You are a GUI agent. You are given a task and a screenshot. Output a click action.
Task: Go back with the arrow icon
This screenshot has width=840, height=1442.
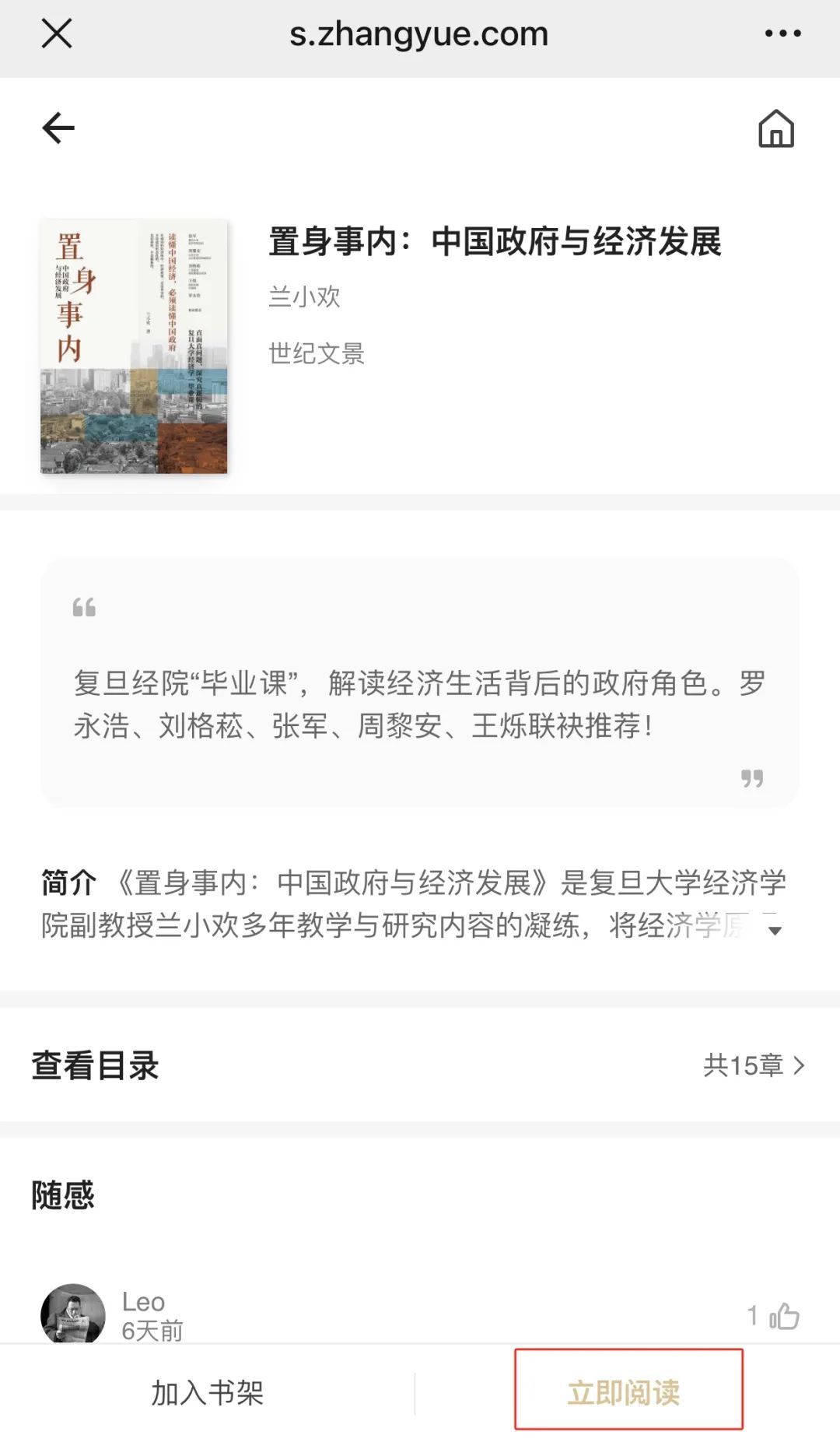click(58, 128)
